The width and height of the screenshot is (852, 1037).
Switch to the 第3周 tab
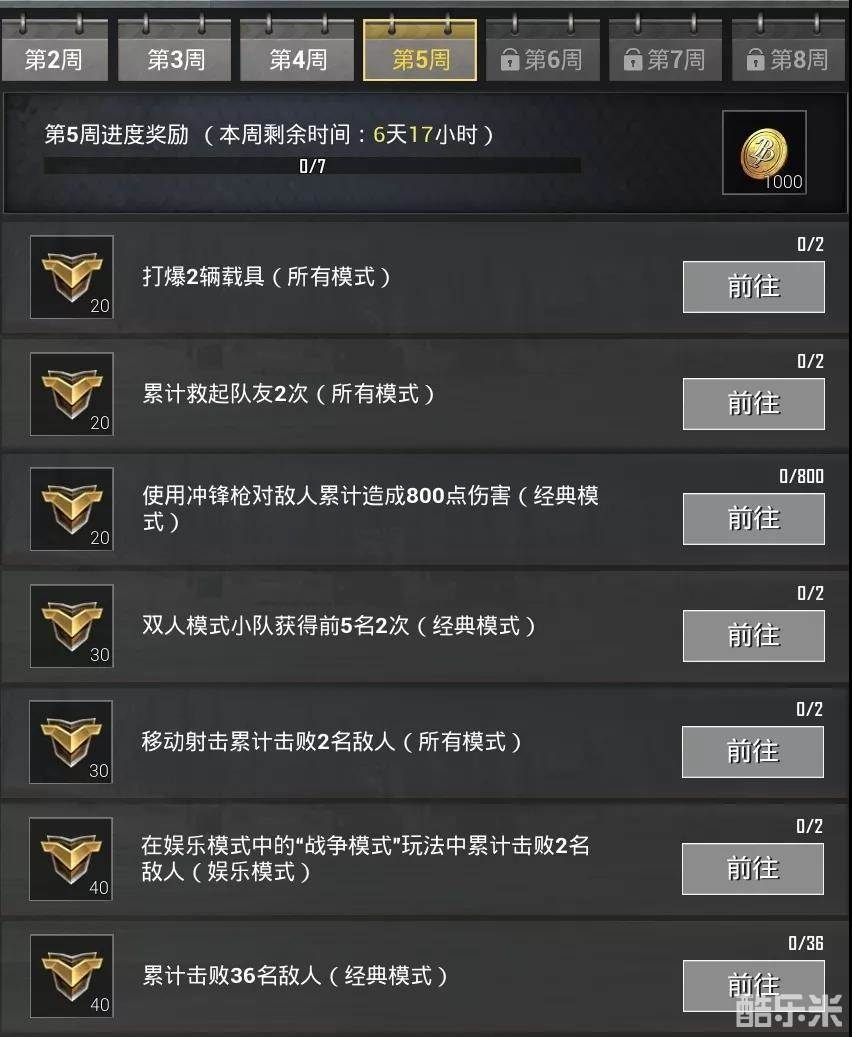(x=176, y=59)
